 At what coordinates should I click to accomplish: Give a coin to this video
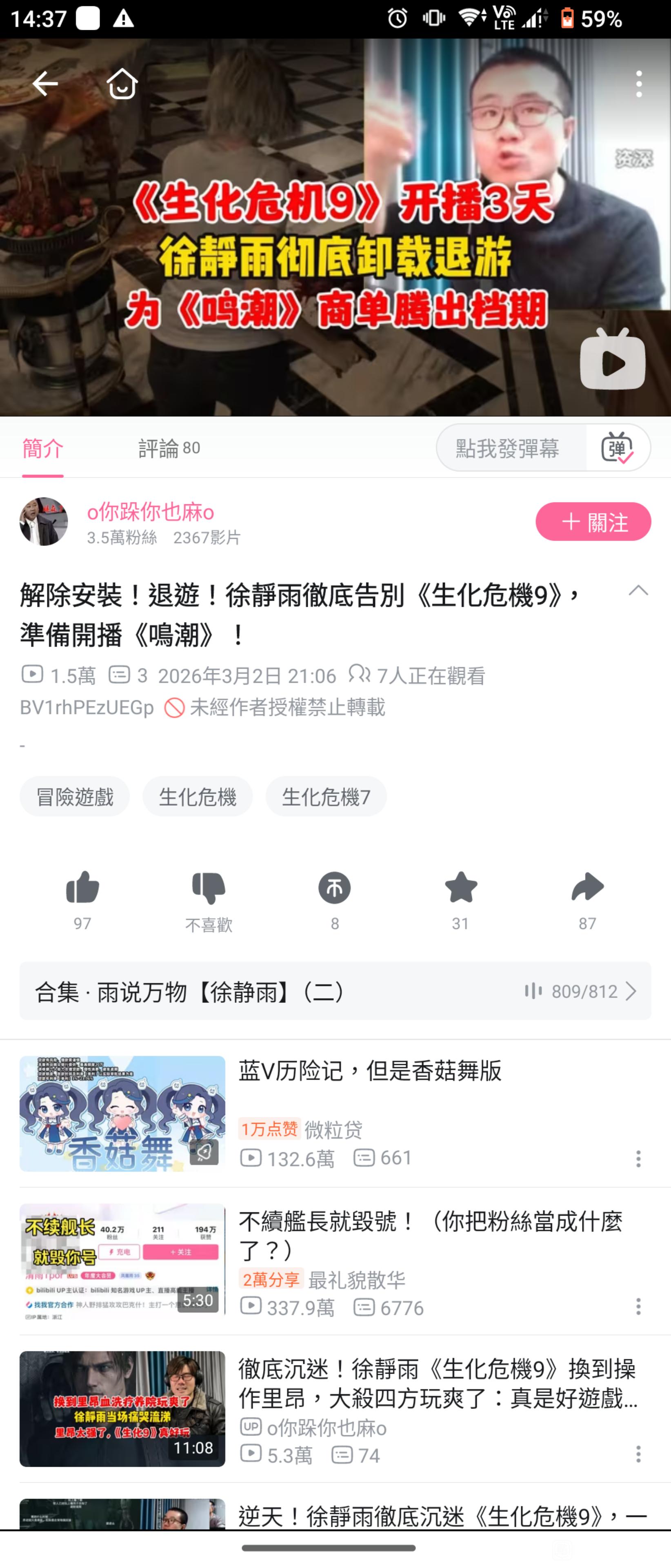(334, 889)
